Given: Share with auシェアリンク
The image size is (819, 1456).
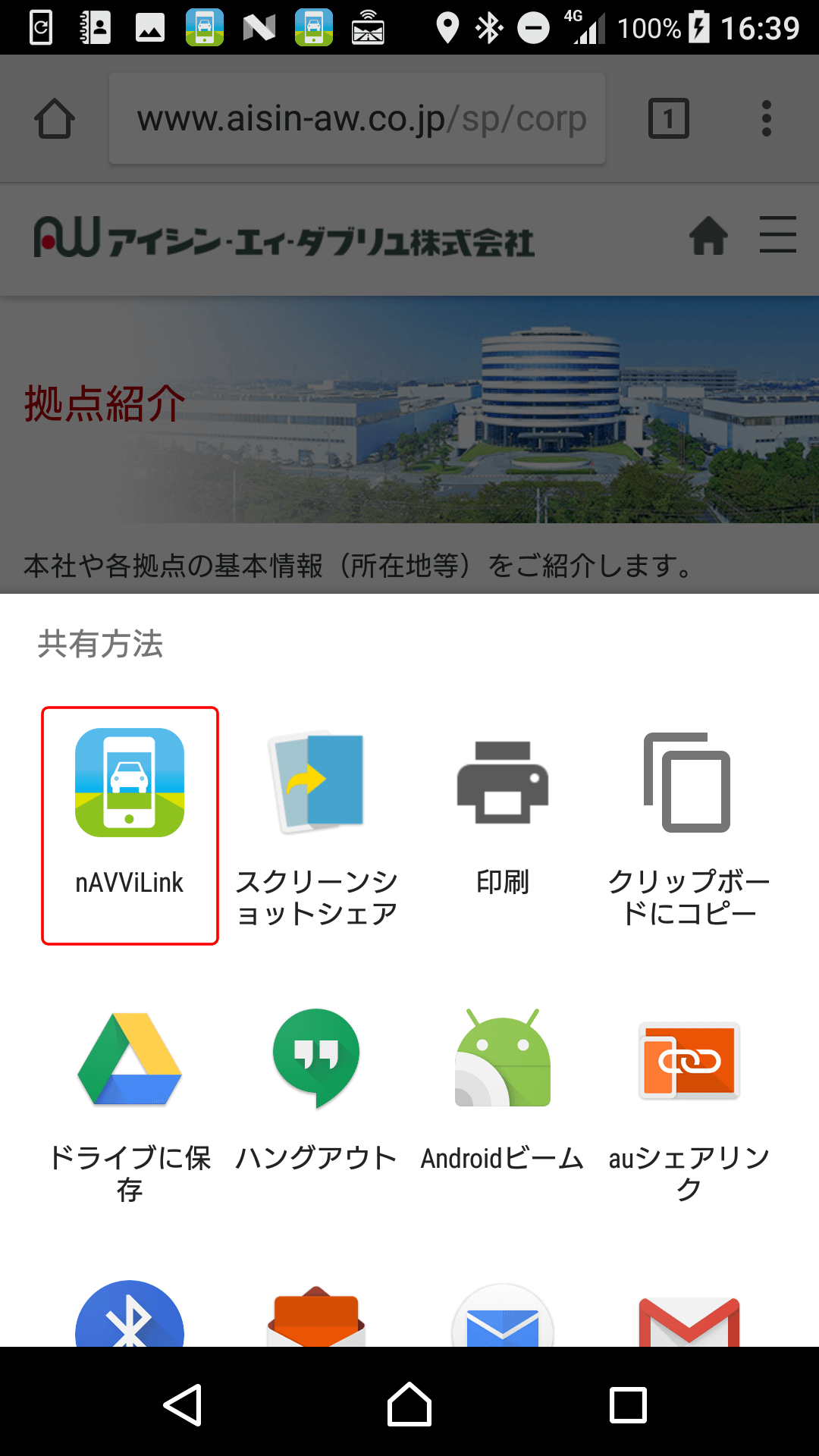Looking at the screenshot, I should [689, 1100].
